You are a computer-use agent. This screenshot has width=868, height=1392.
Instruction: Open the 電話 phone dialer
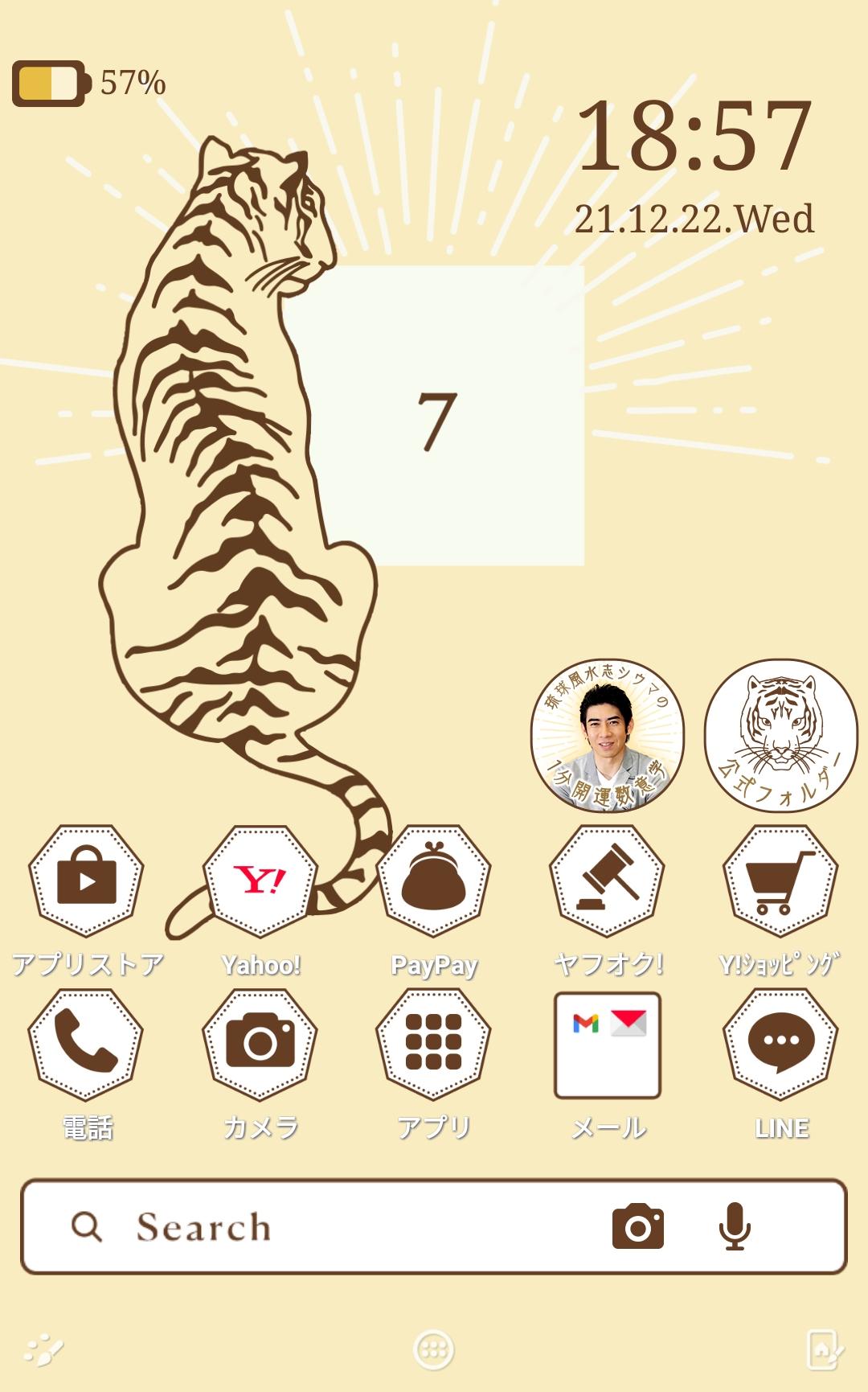86,1045
